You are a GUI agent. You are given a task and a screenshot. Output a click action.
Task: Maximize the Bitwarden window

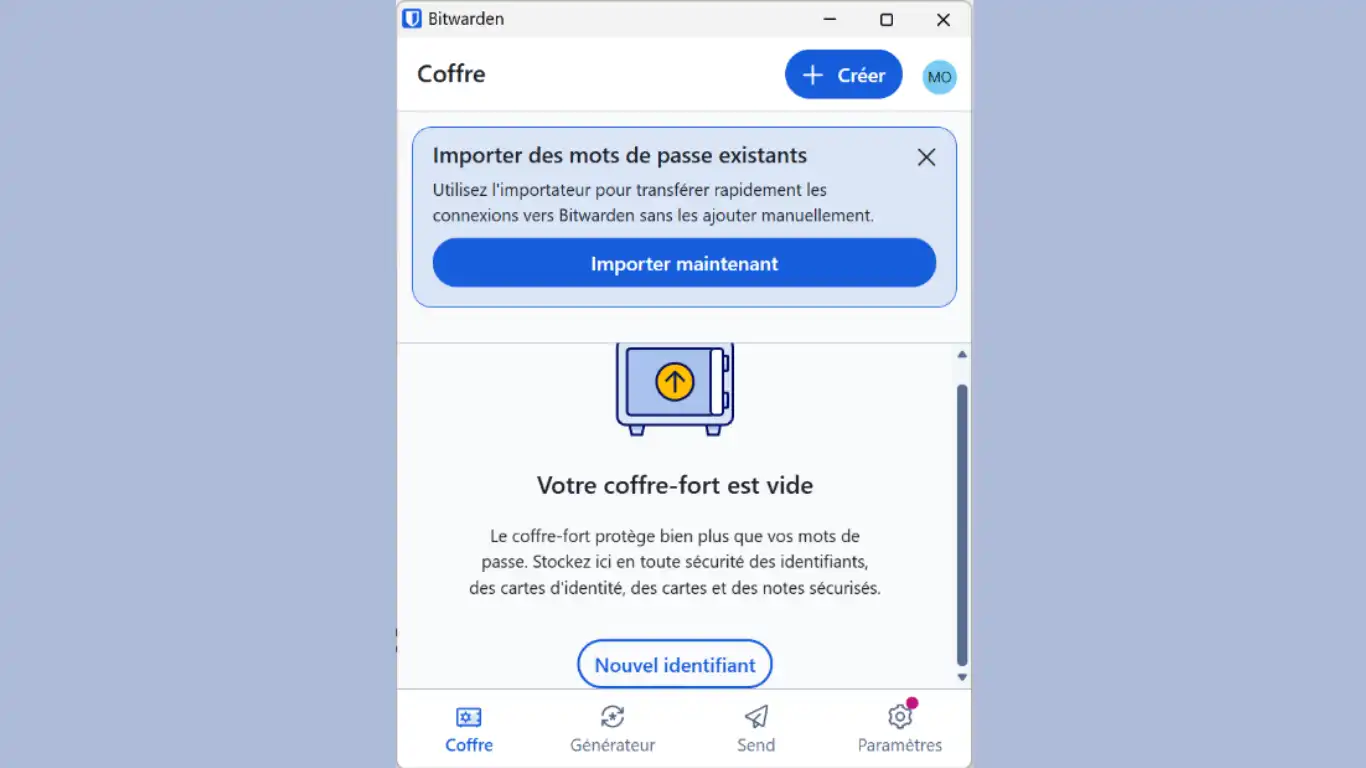point(886,19)
